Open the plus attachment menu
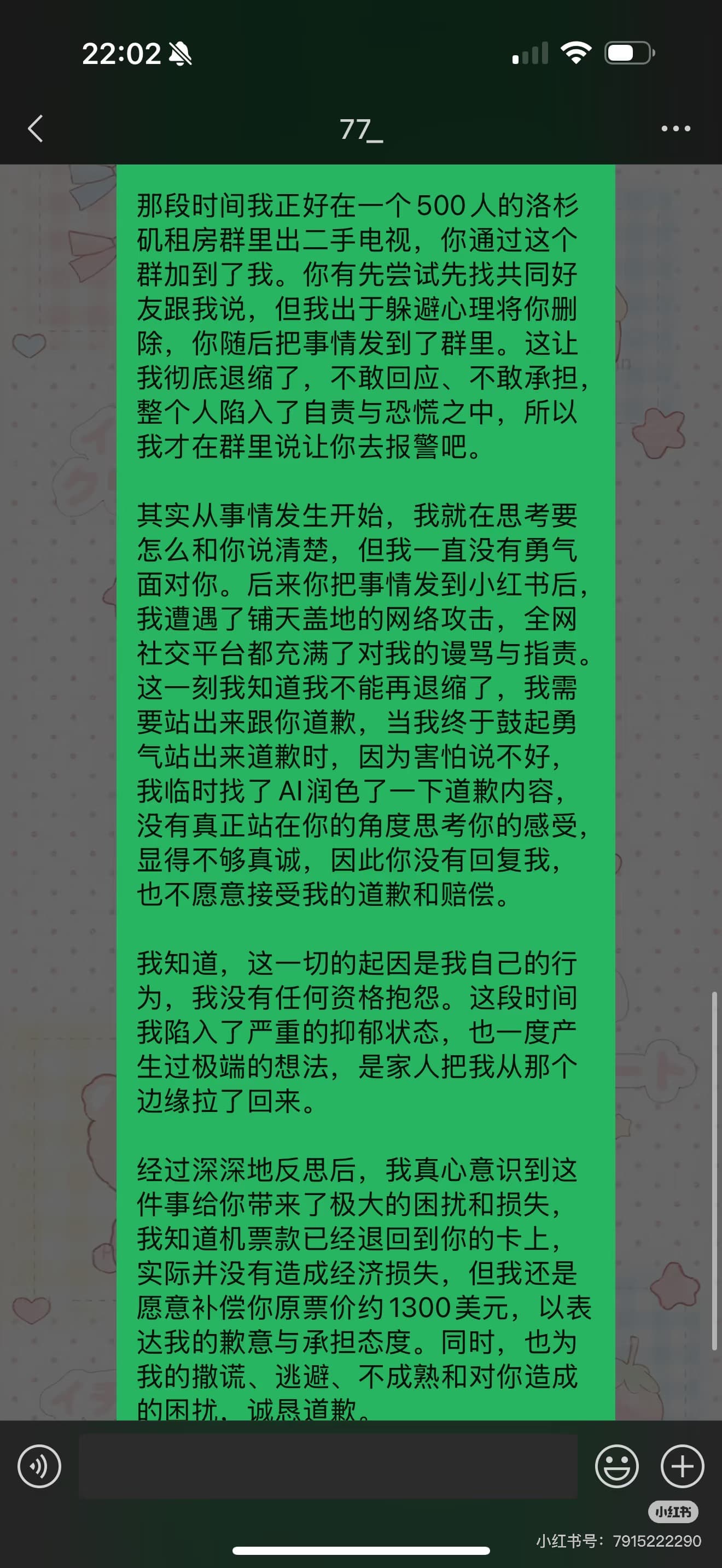The image size is (722, 1568). [x=683, y=1466]
